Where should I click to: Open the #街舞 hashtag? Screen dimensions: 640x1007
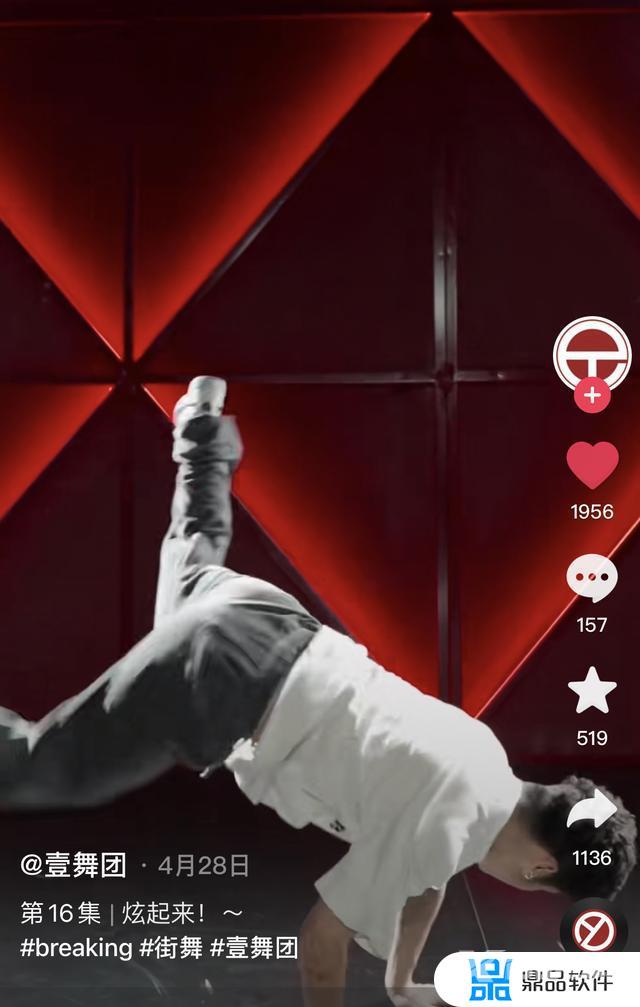coord(171,947)
